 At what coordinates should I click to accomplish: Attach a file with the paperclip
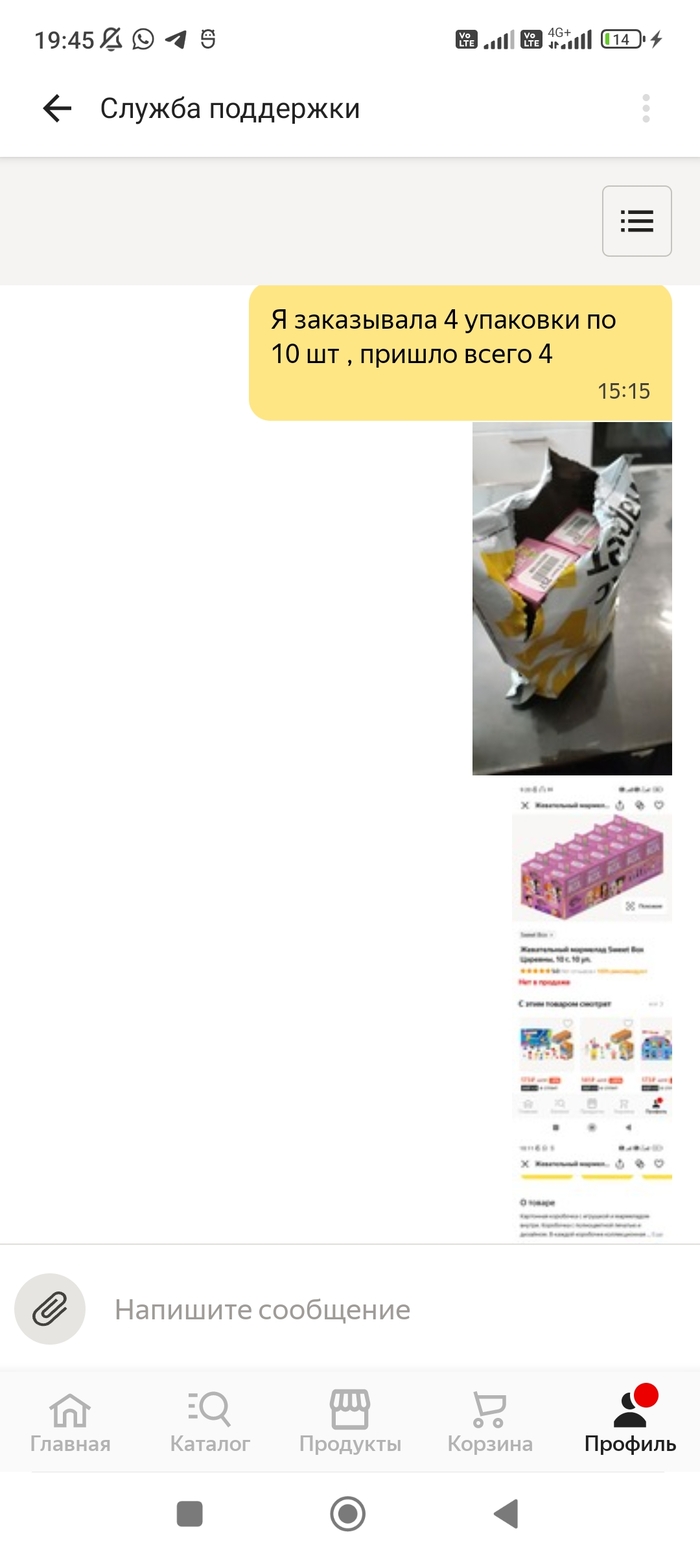tap(50, 1308)
